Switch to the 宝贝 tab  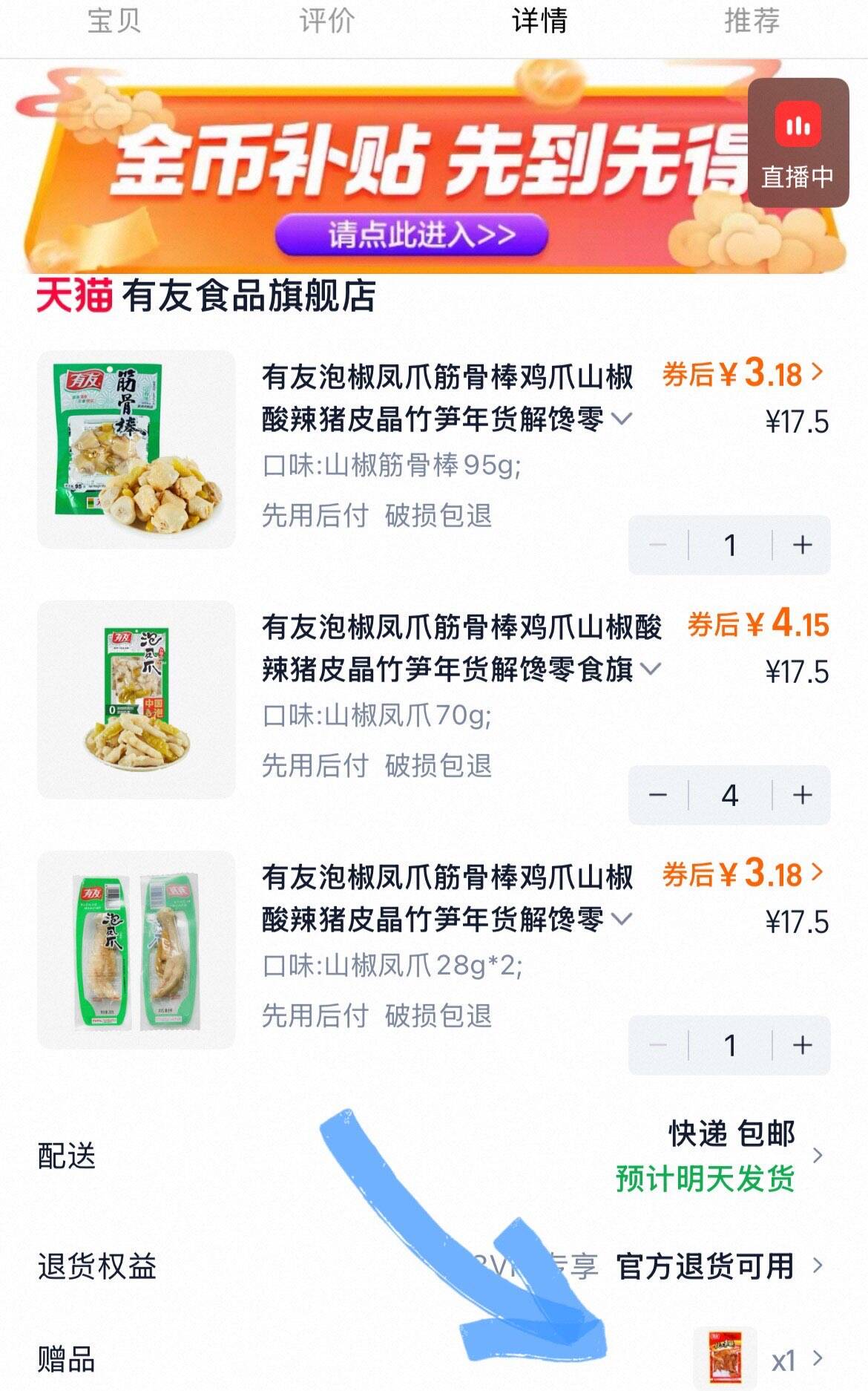(x=114, y=21)
